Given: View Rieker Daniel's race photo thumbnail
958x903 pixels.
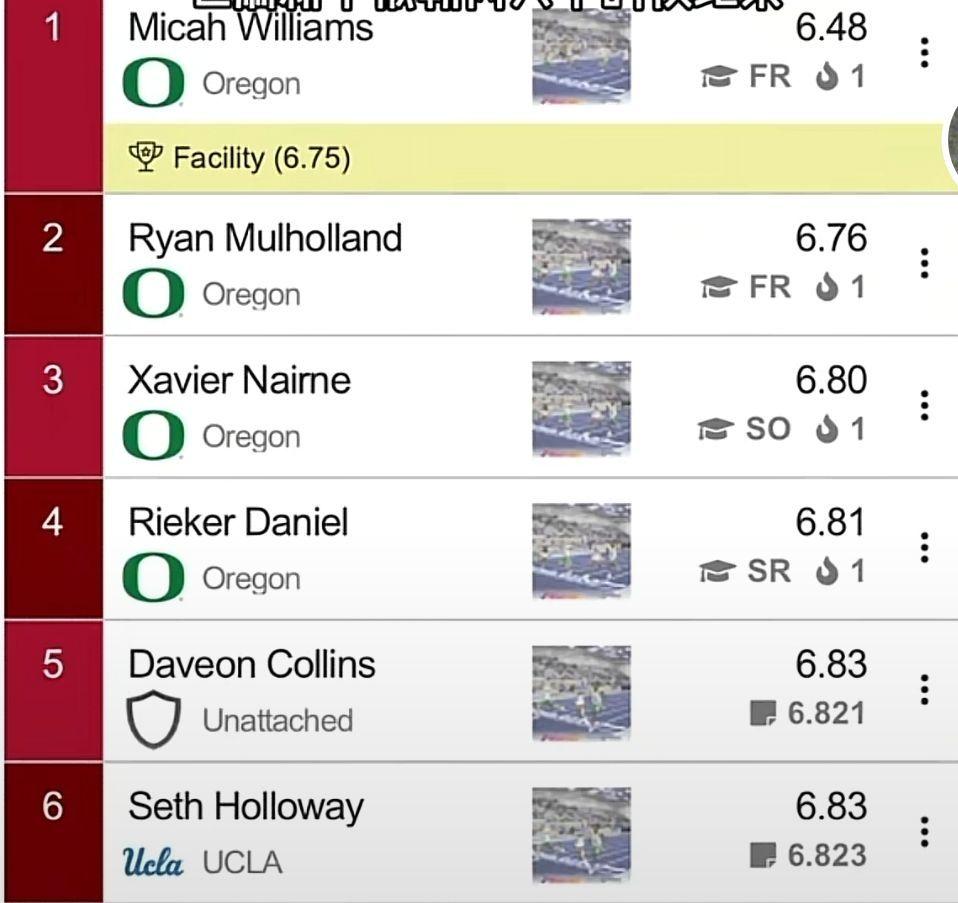Looking at the screenshot, I should 581,550.
